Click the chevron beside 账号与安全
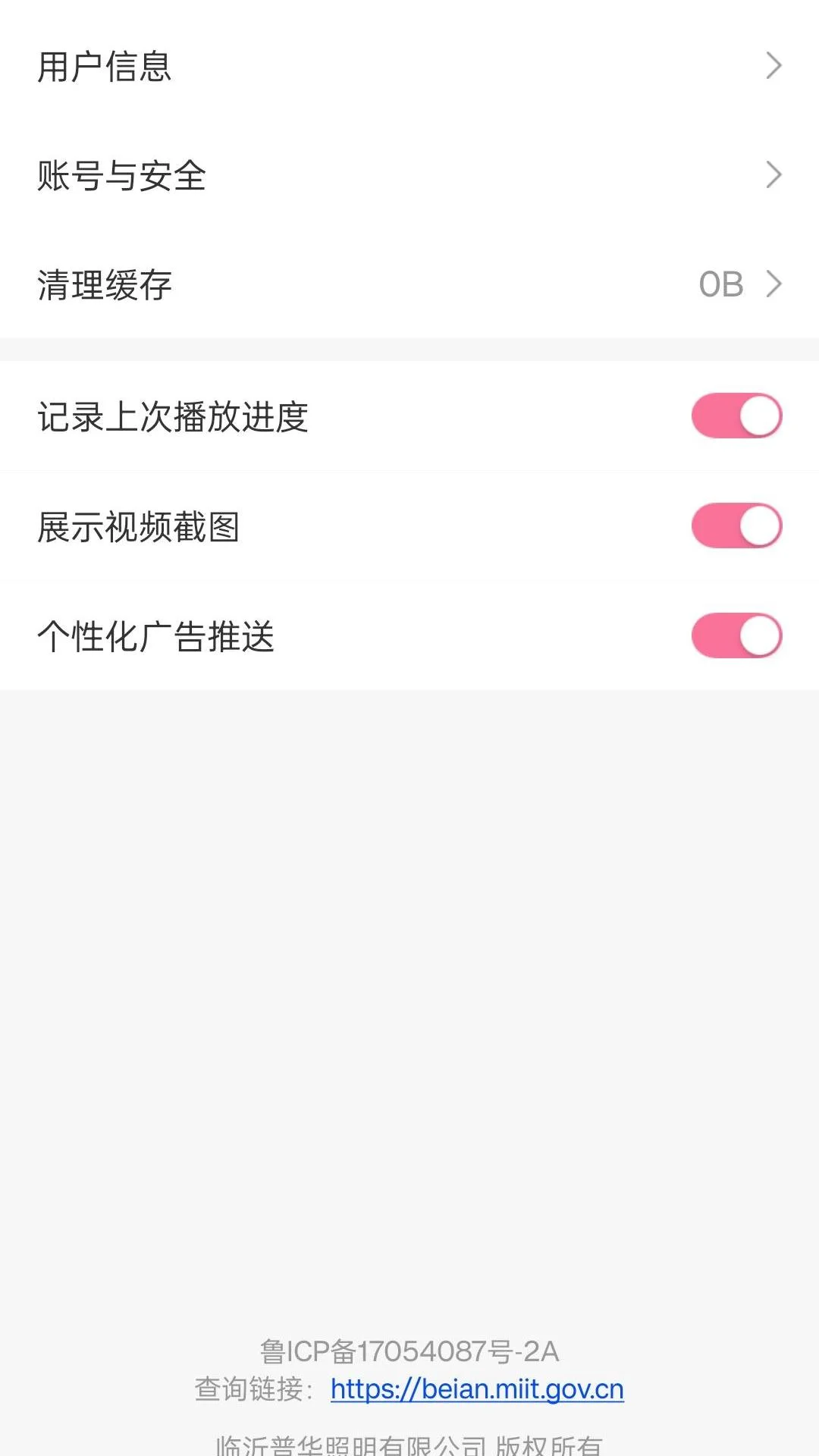This screenshot has width=819, height=1456. click(x=774, y=174)
